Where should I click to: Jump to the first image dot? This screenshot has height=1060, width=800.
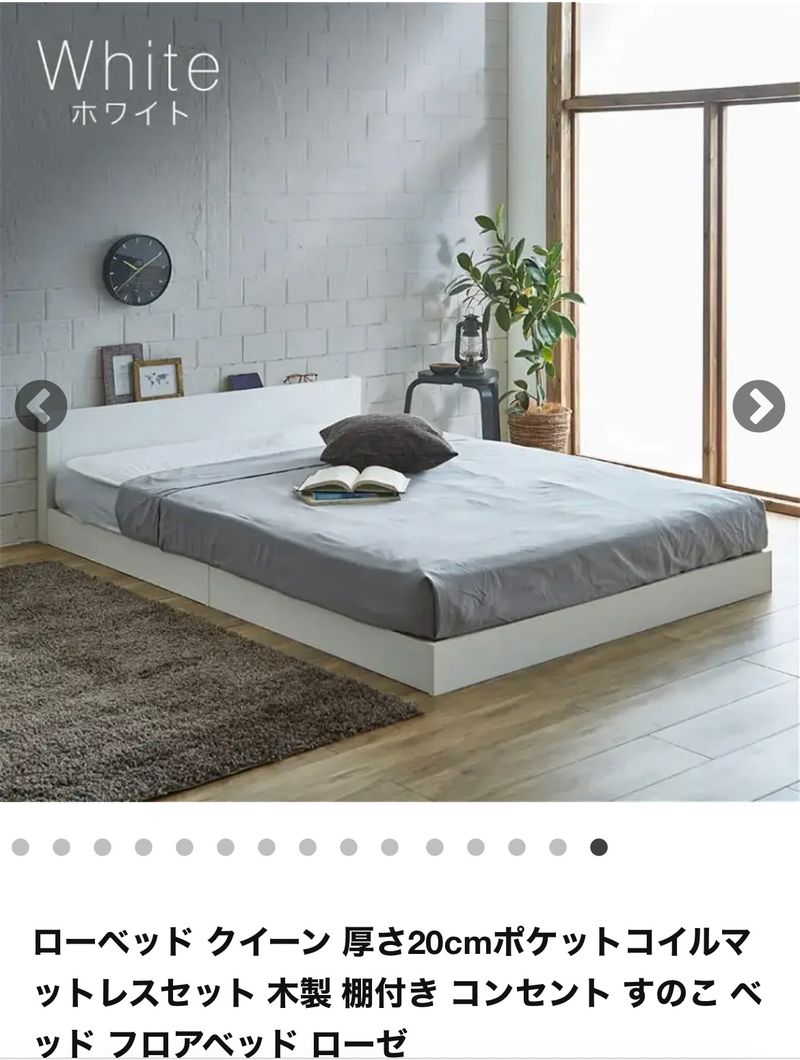click(x=20, y=848)
